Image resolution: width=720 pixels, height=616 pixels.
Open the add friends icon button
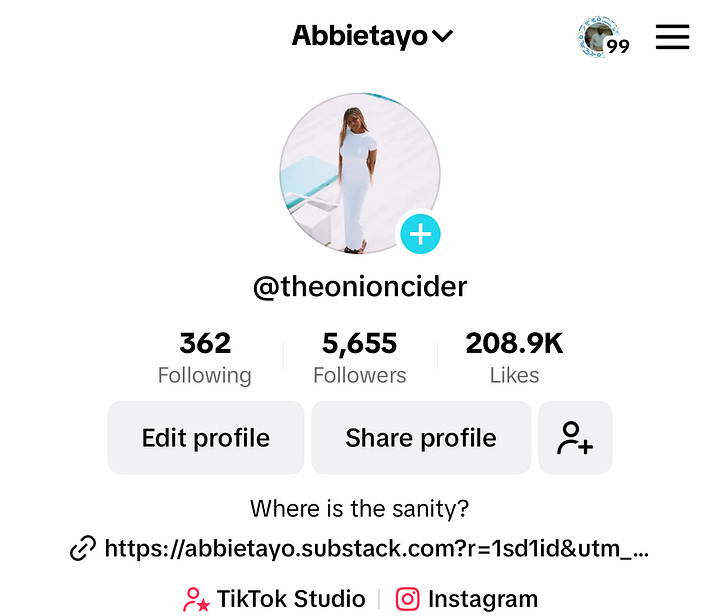[x=575, y=437]
